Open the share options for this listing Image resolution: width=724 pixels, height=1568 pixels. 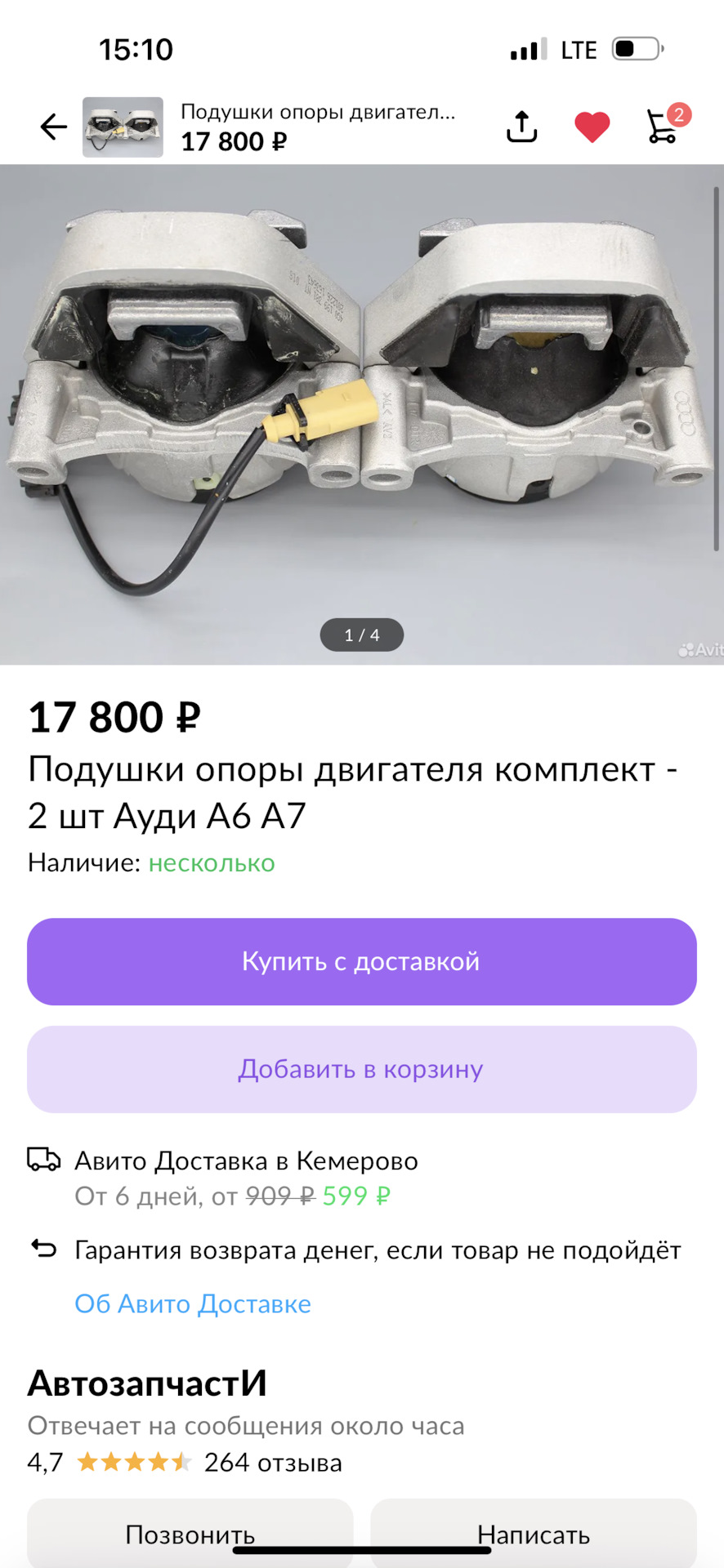[521, 126]
